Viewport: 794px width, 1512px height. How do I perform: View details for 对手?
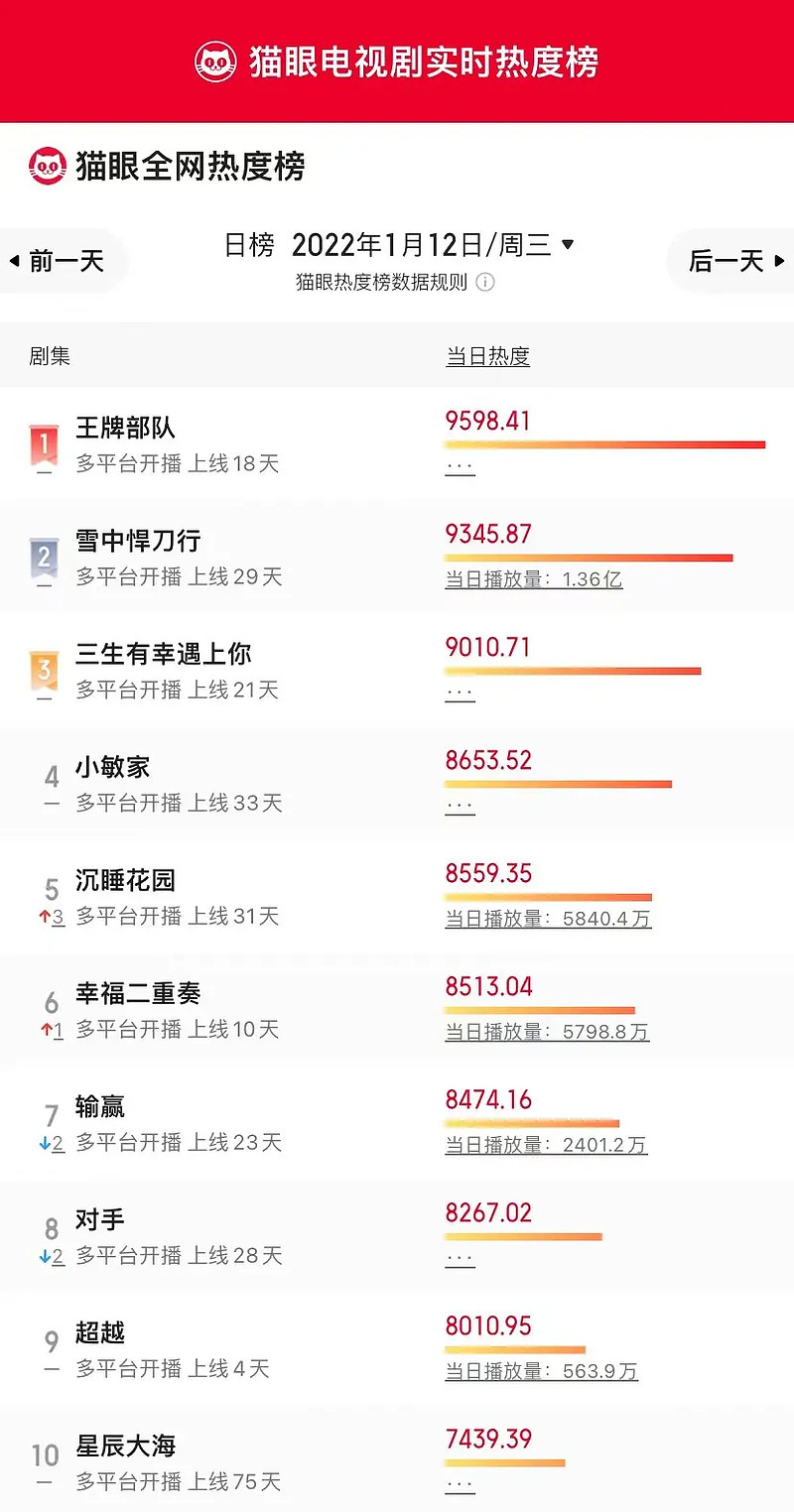[x=397, y=1236]
